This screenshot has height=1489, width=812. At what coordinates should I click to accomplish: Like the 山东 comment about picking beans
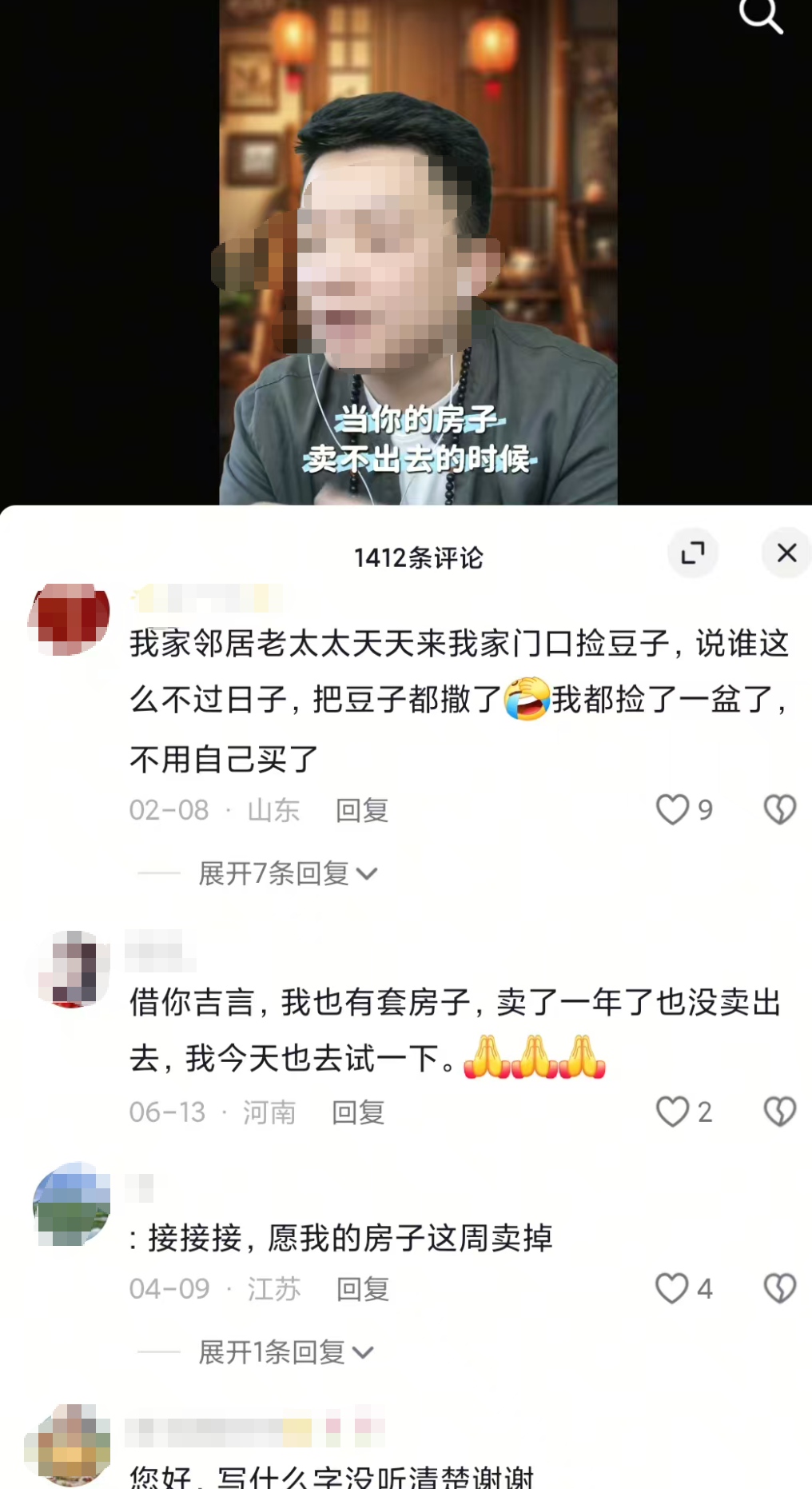[x=672, y=809]
